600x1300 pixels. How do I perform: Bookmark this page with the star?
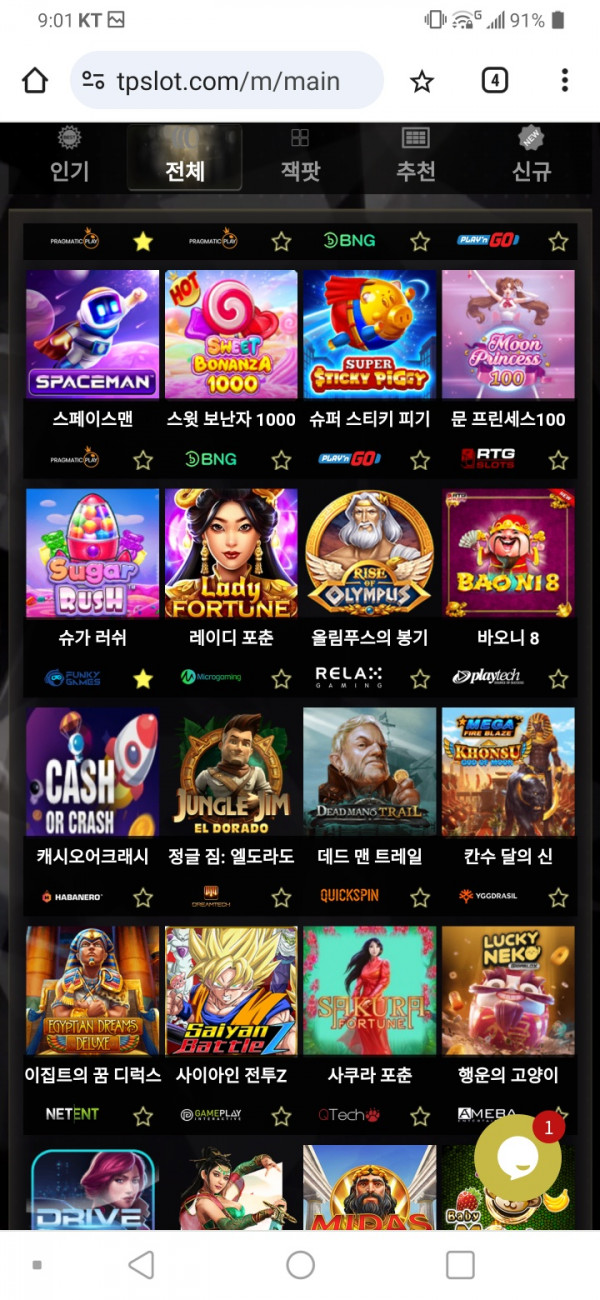(x=422, y=81)
